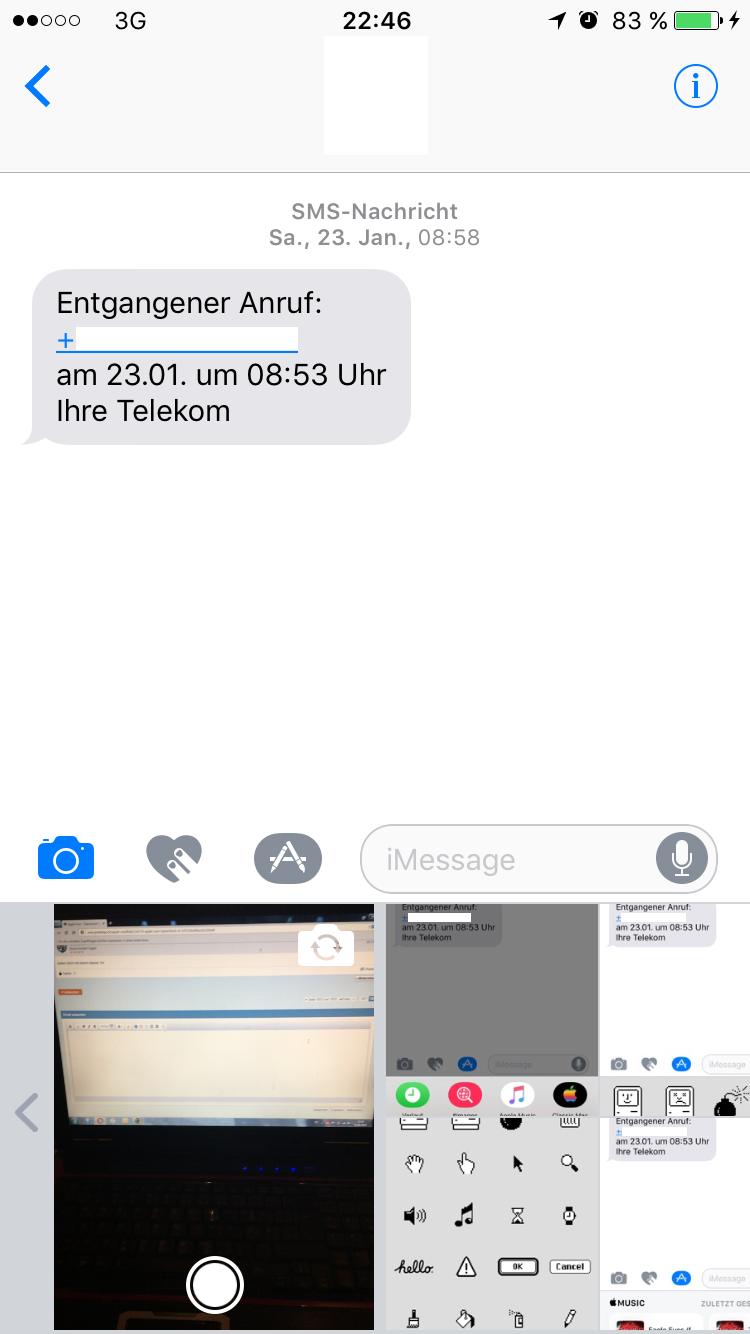Open the camera icon beside the text field

pos(66,858)
